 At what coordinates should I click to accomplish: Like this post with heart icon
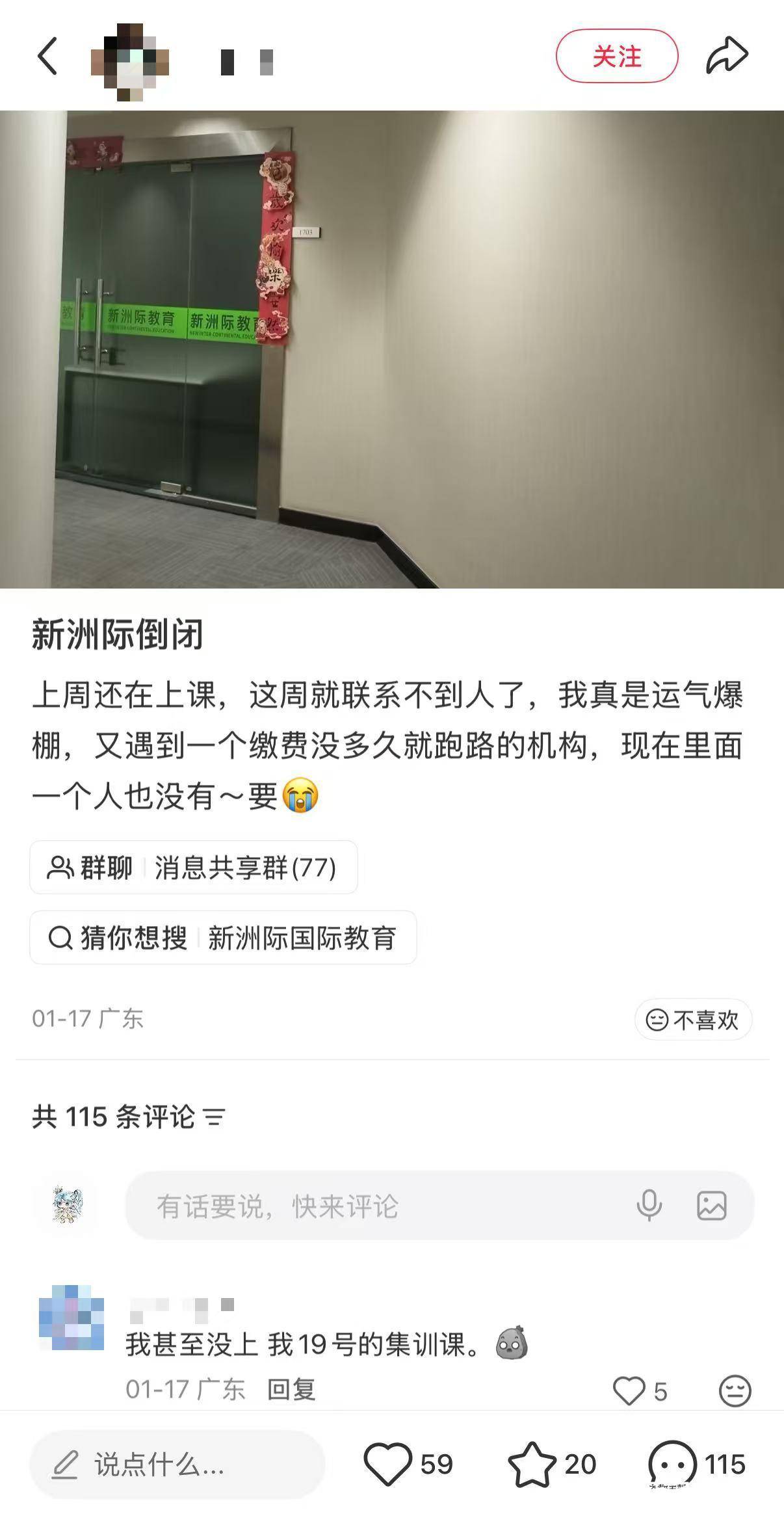(388, 1465)
